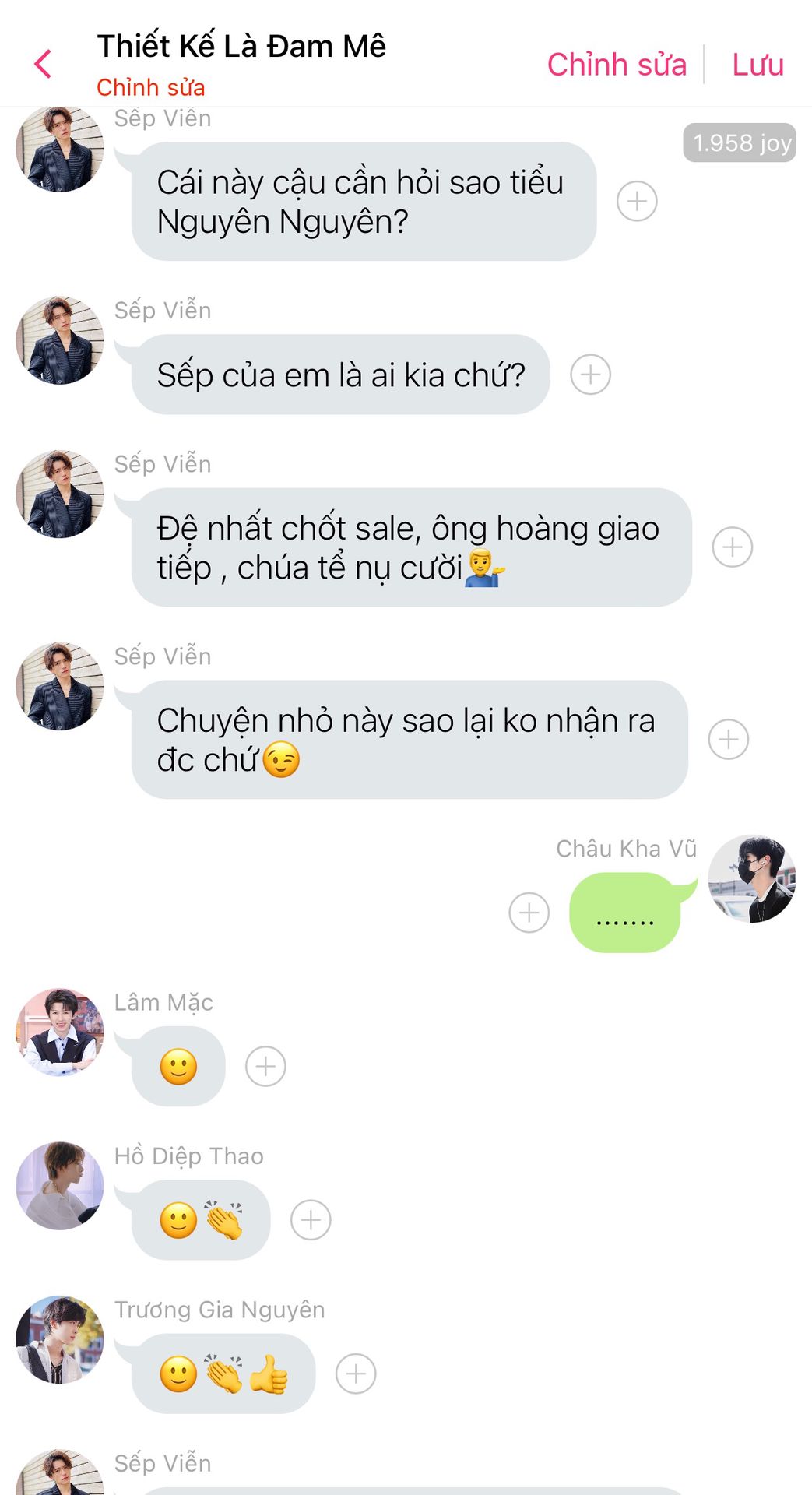The image size is (812, 1495).
Task: Tap plus beside Trương Gia Nguyên's message
Action: coord(356,1374)
